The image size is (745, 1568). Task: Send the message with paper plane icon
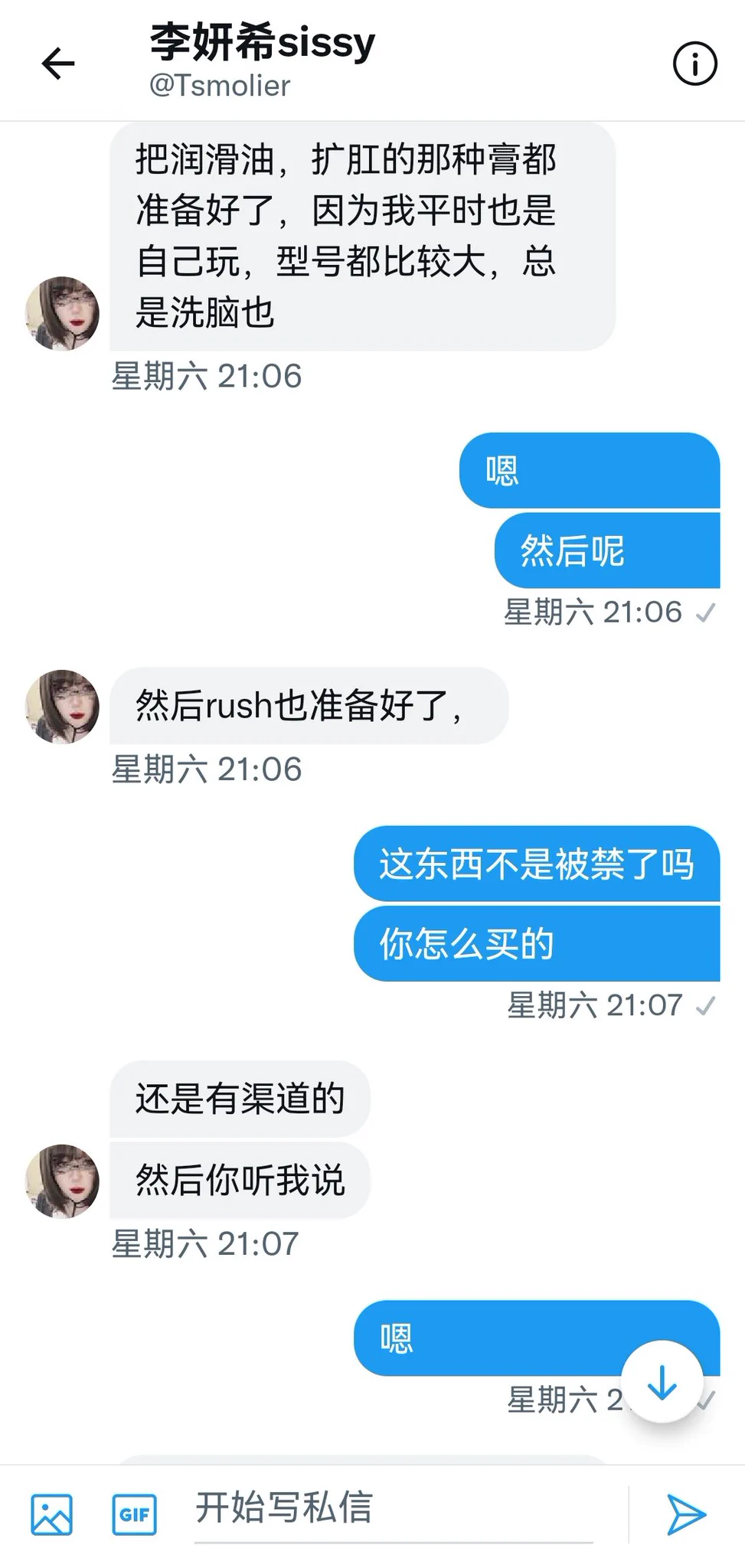coord(685,1514)
